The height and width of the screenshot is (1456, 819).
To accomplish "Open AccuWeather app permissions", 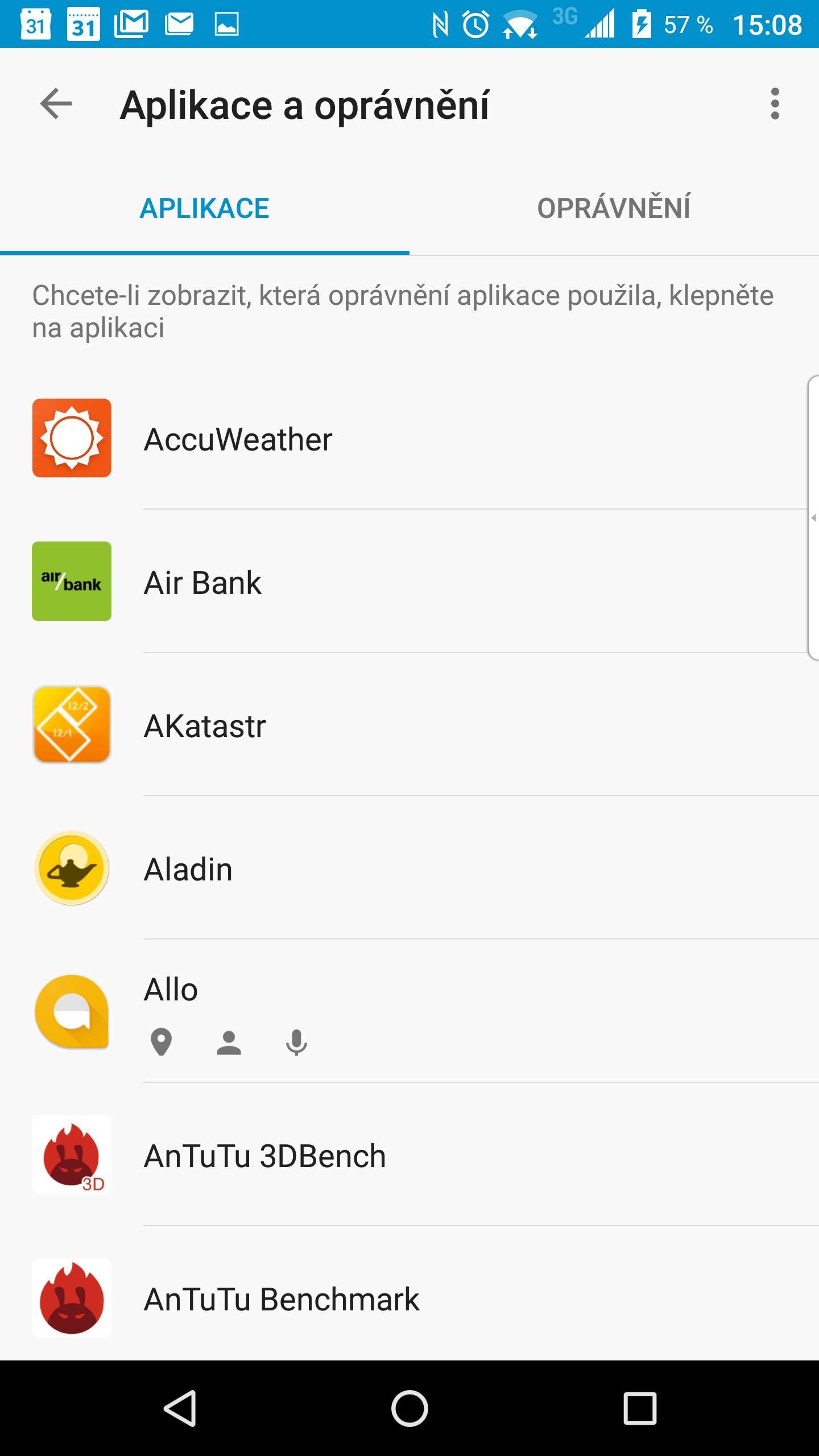I will [409, 438].
